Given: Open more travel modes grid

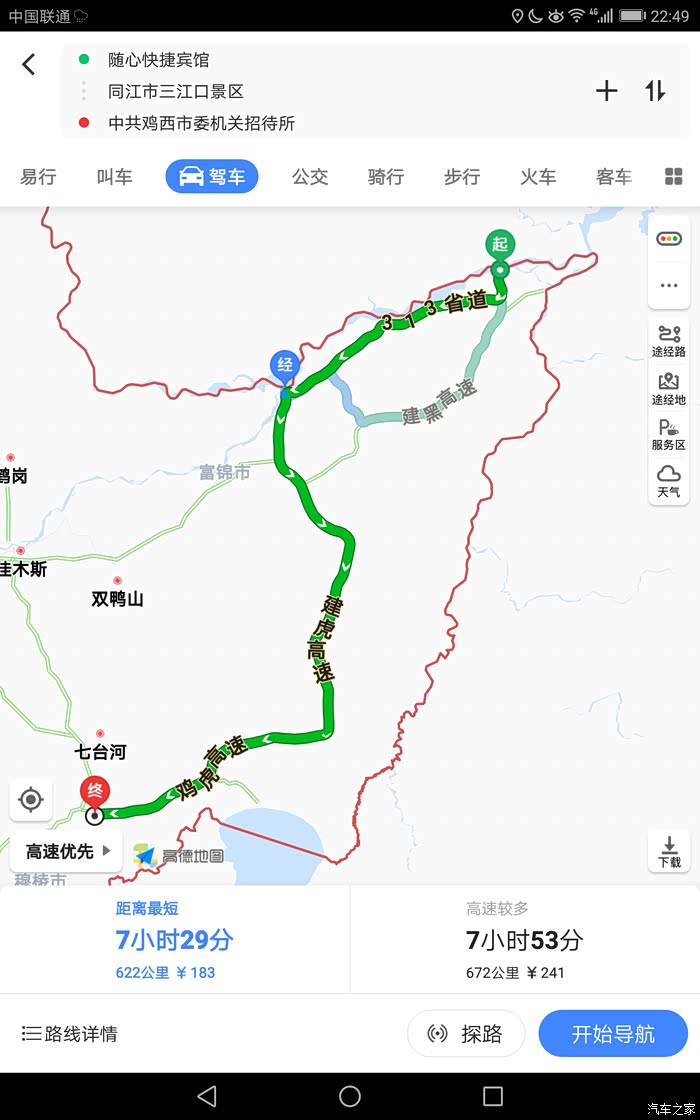Looking at the screenshot, I should coord(673,177).
